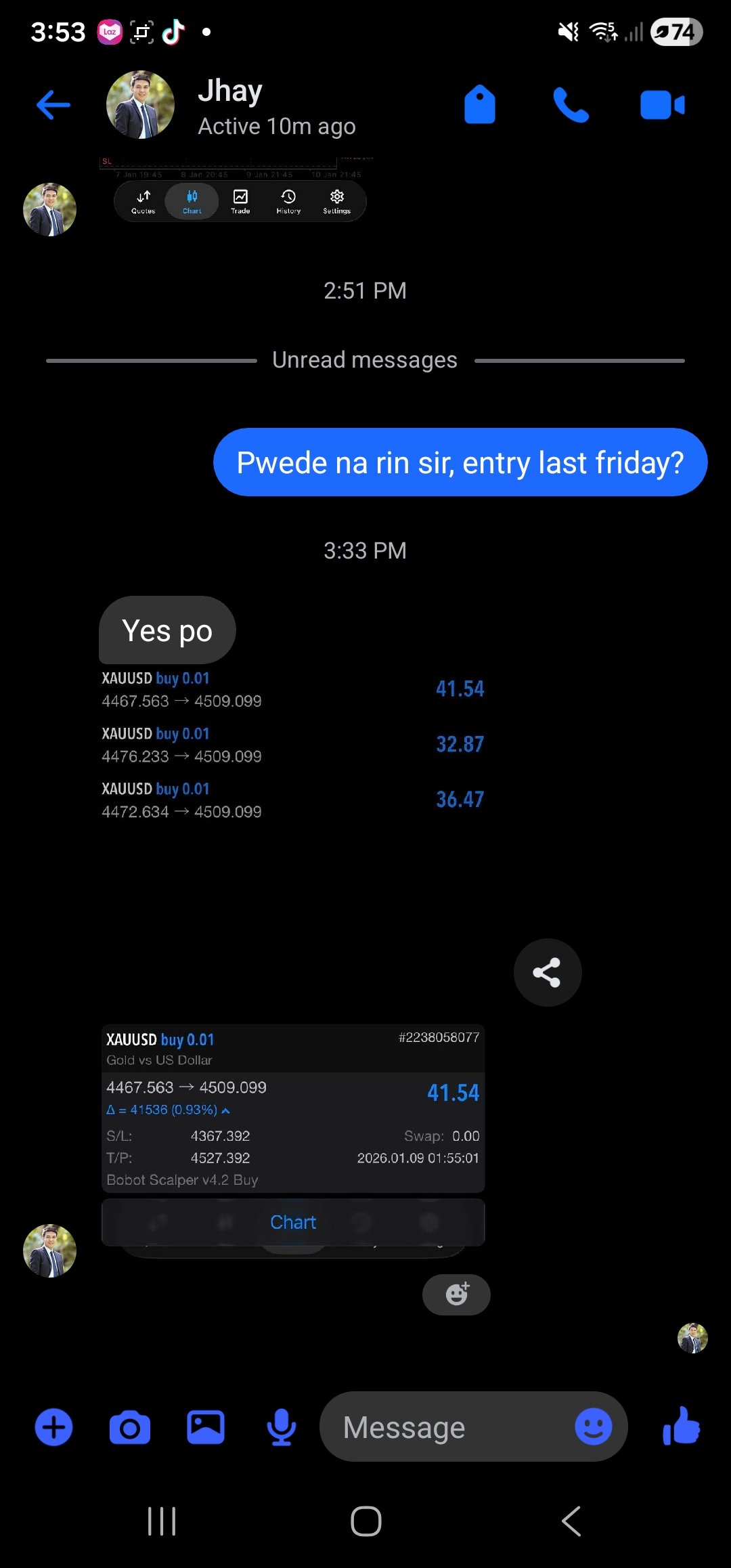Open the tag icon in the header
The image size is (731, 1568).
click(x=479, y=105)
